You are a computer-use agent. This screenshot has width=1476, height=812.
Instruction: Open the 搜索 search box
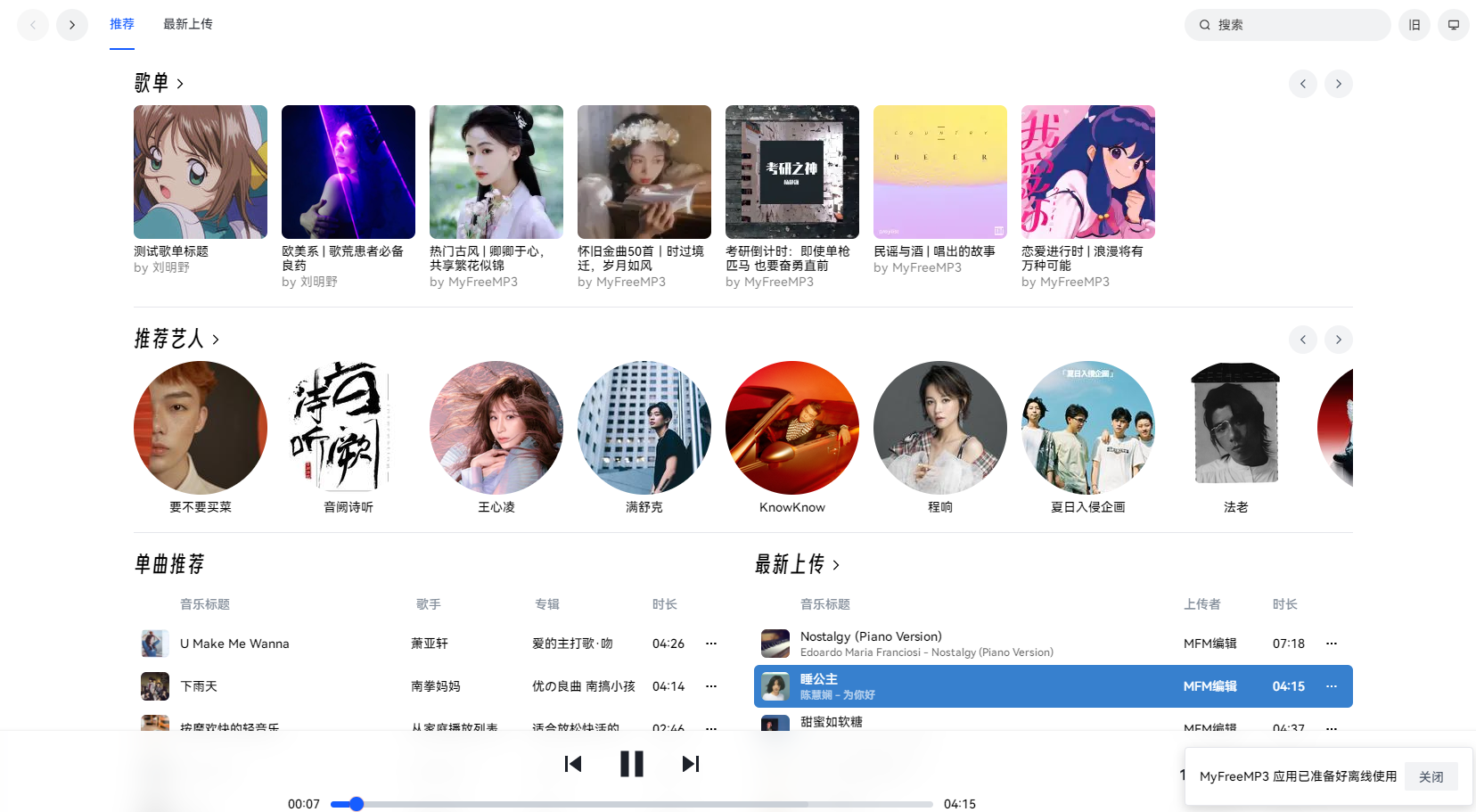click(x=1287, y=25)
